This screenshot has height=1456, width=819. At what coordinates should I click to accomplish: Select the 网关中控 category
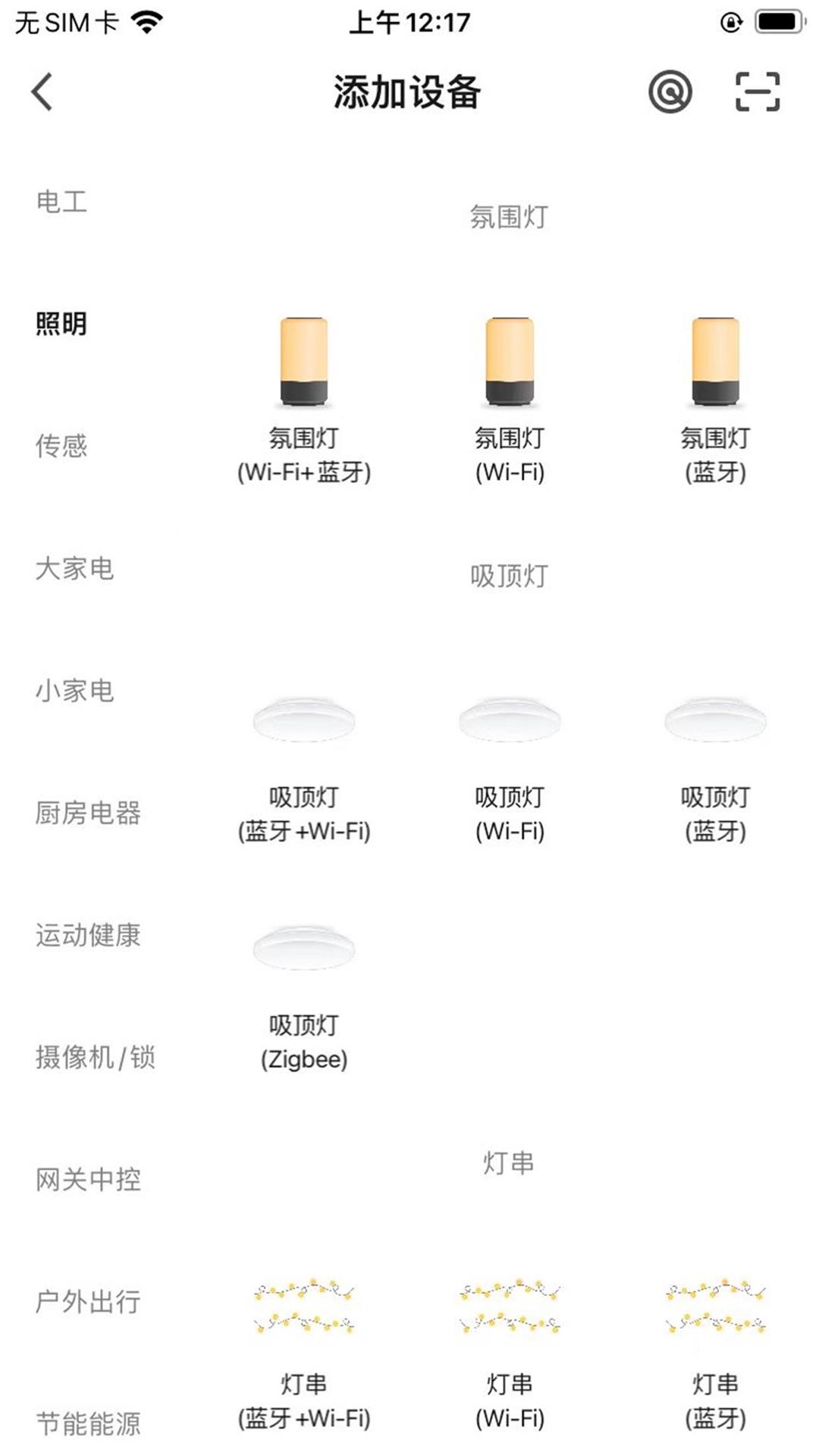[x=88, y=1179]
